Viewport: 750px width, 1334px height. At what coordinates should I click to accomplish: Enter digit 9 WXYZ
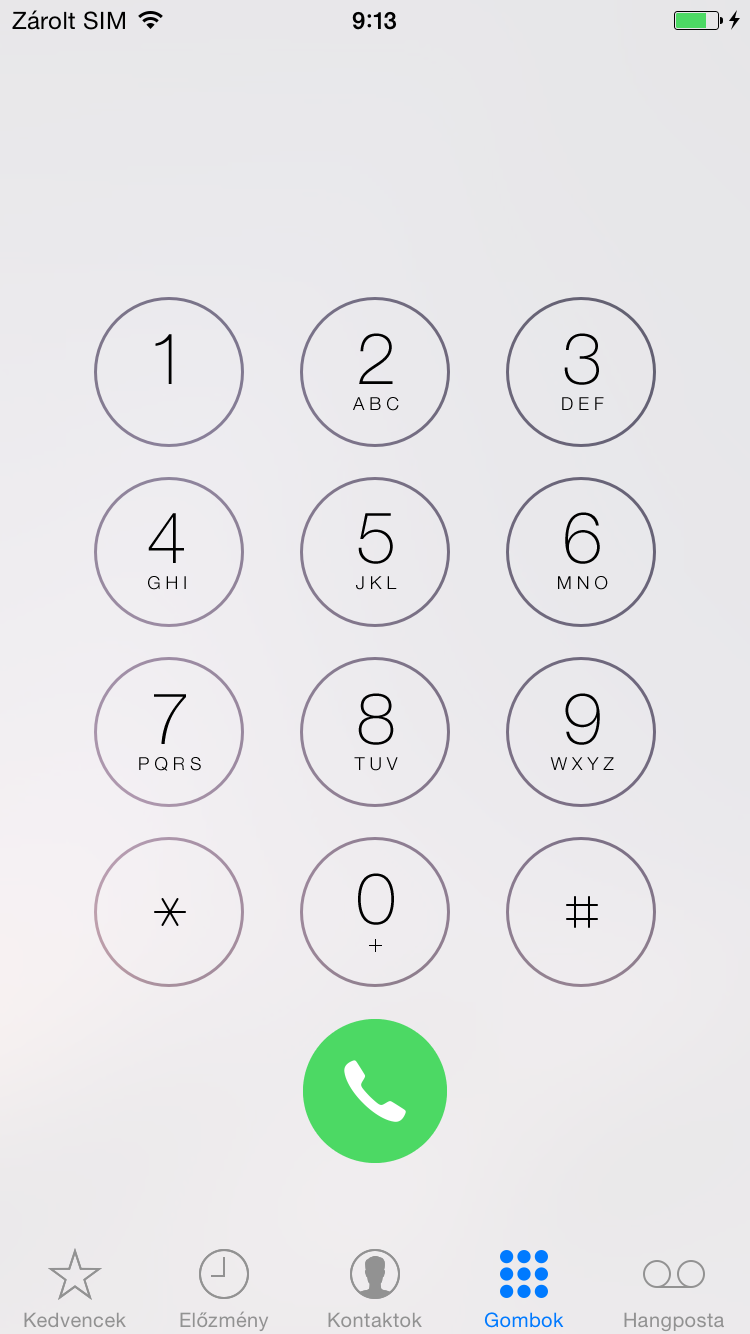pos(581,732)
